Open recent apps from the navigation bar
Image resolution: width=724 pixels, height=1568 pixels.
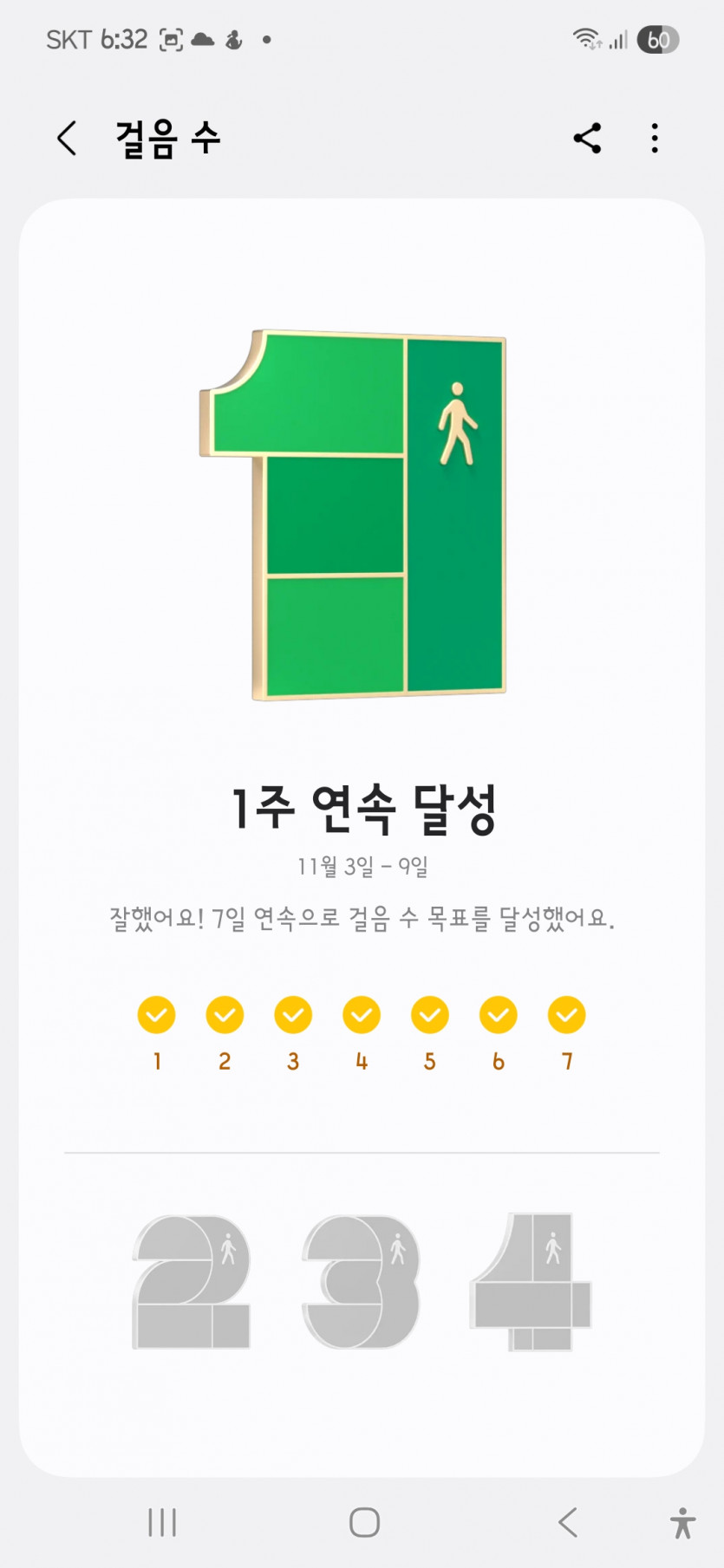[x=162, y=1522]
